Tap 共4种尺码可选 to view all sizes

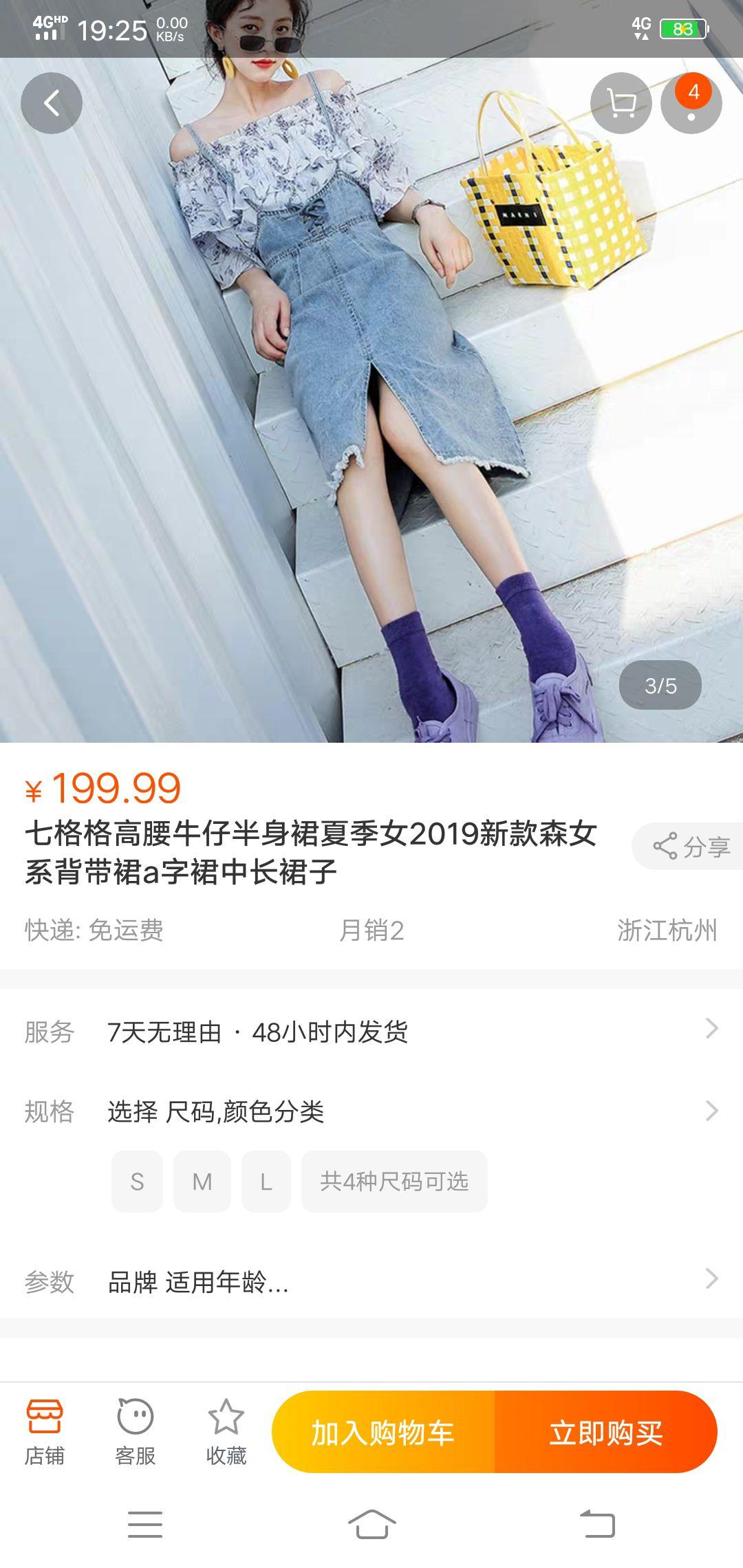click(x=394, y=1182)
